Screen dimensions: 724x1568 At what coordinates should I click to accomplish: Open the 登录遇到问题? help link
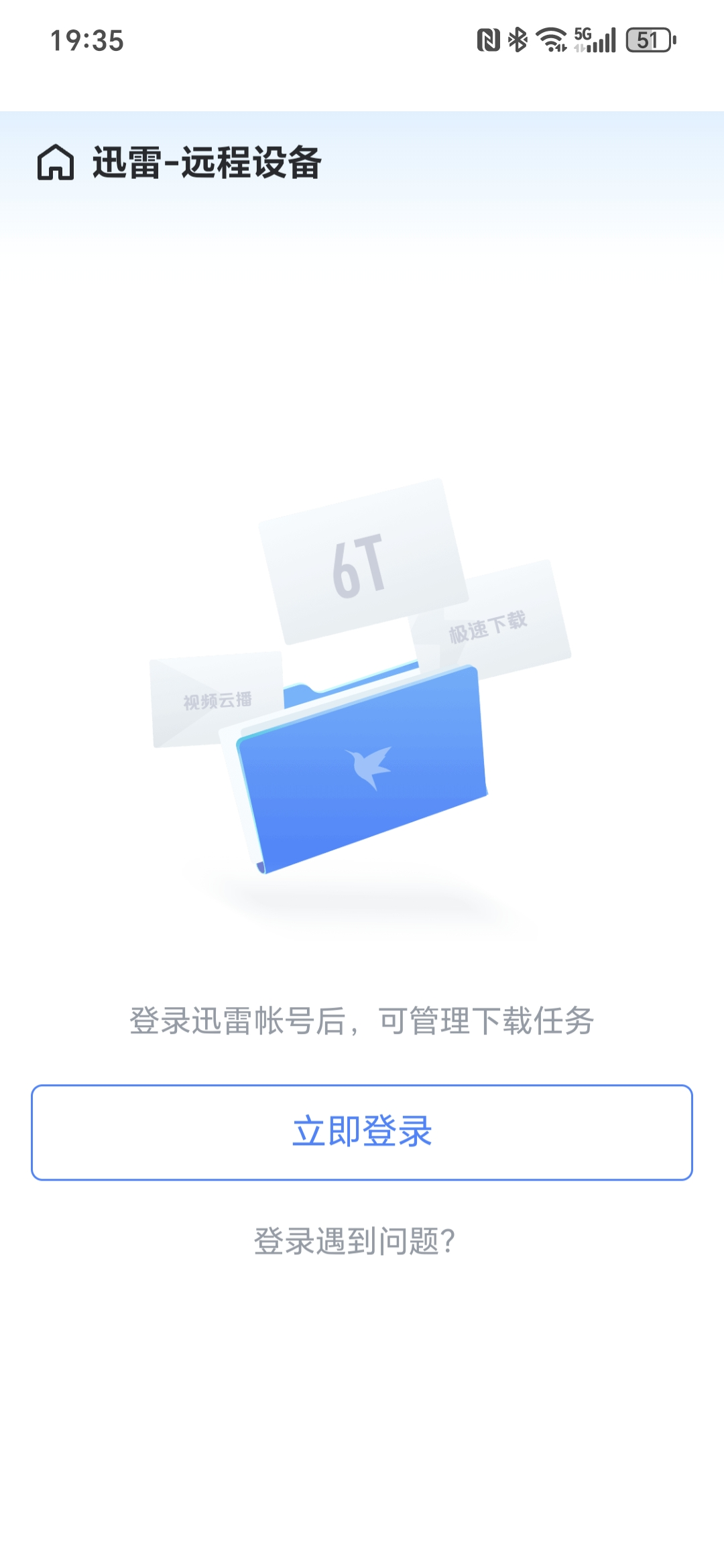(355, 1241)
